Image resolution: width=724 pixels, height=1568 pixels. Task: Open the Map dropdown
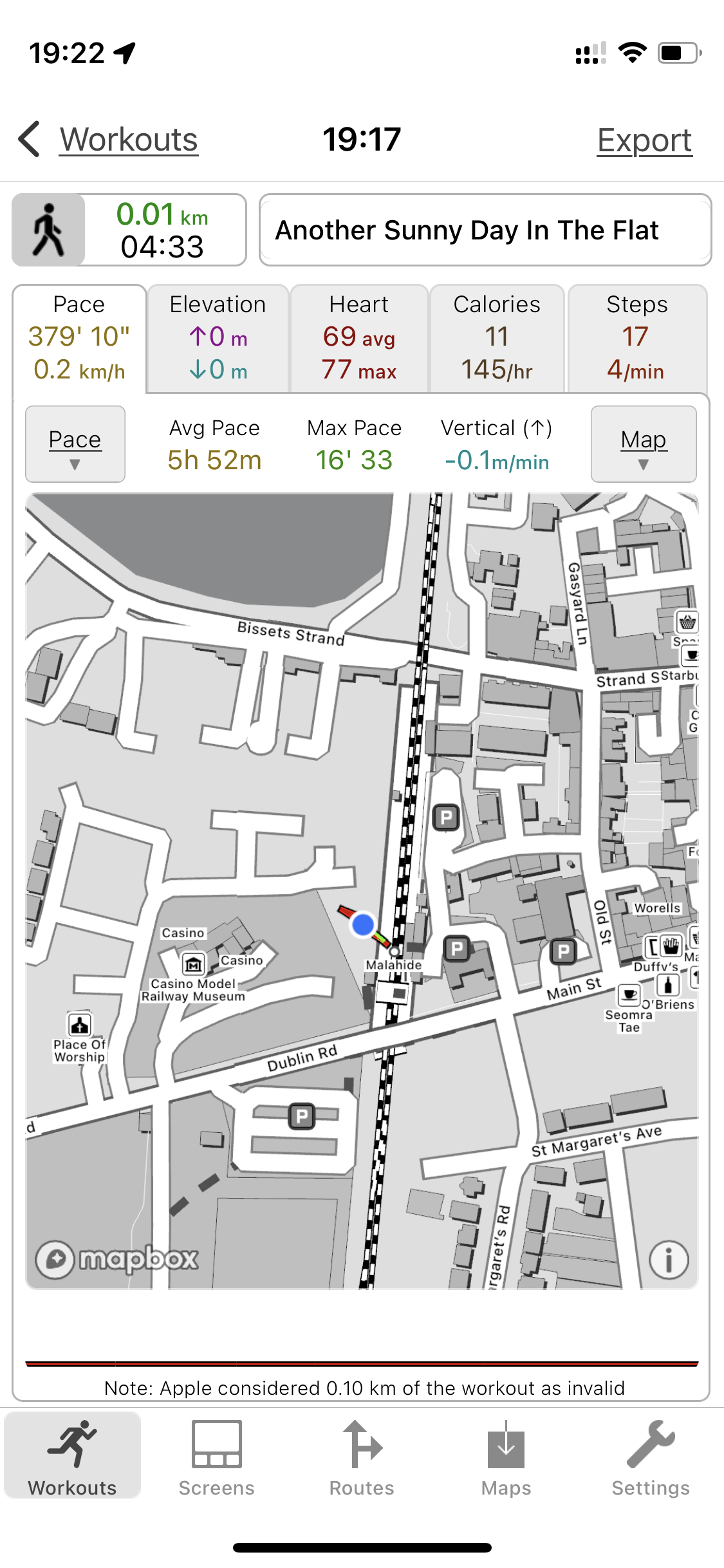click(x=643, y=444)
